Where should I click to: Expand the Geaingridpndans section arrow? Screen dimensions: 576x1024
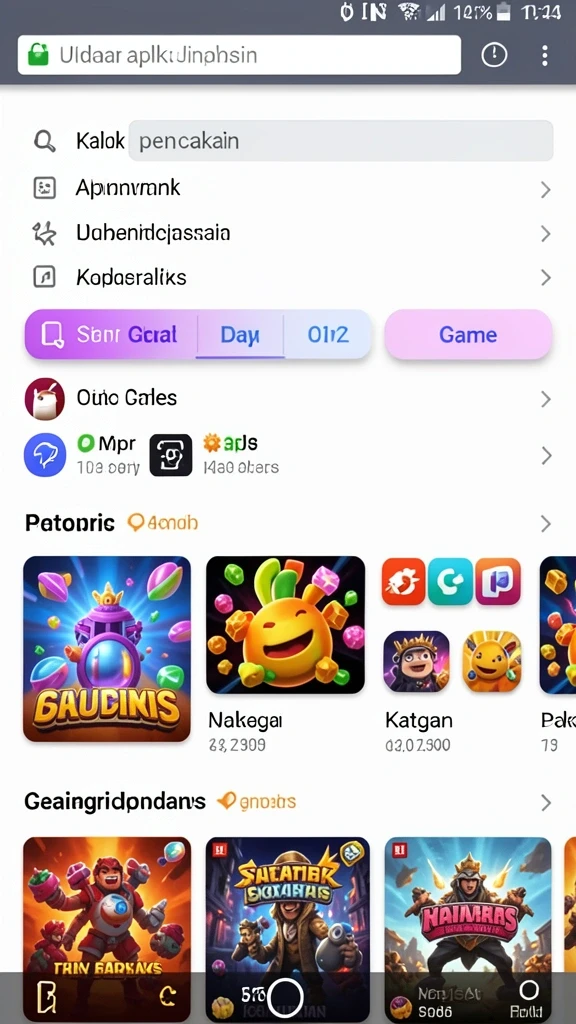[546, 803]
